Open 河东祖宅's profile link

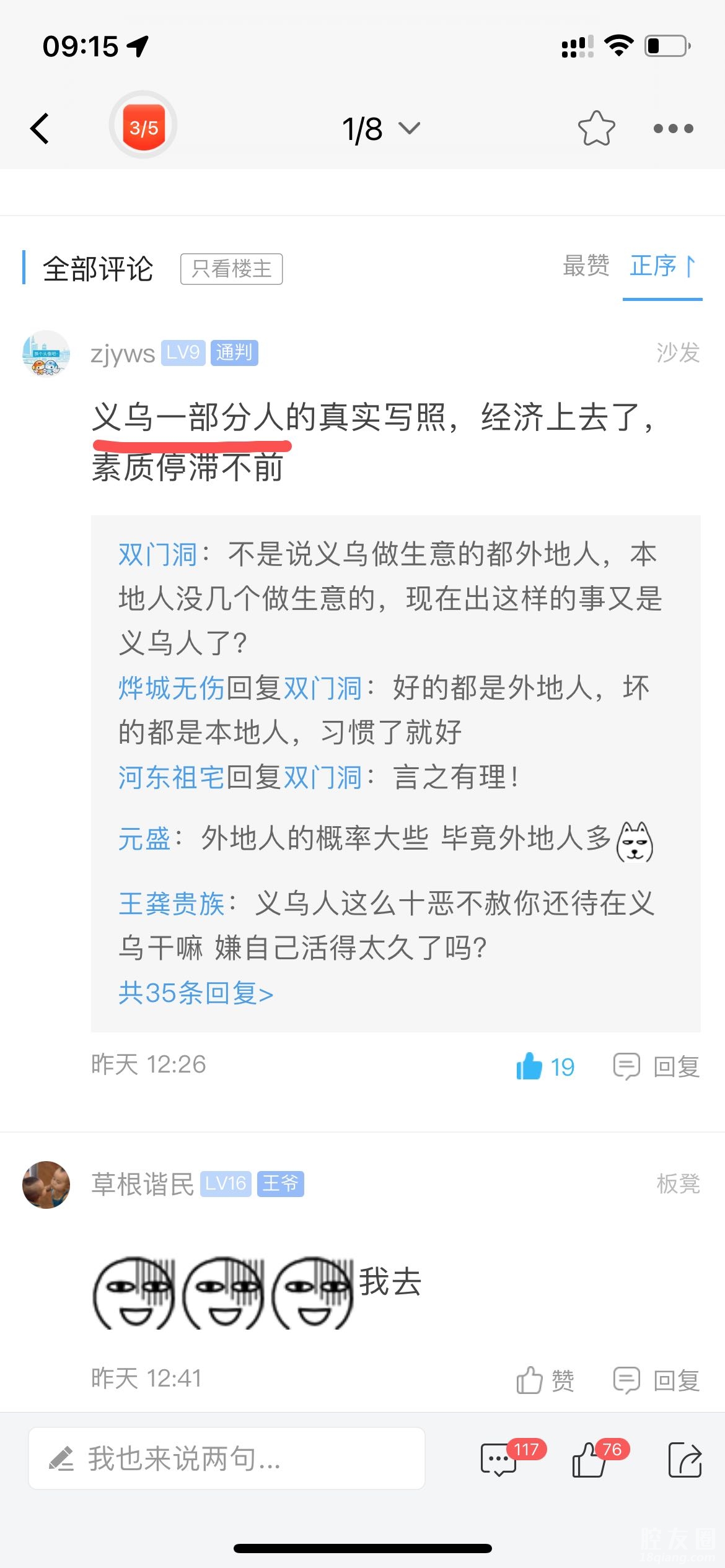(x=171, y=777)
